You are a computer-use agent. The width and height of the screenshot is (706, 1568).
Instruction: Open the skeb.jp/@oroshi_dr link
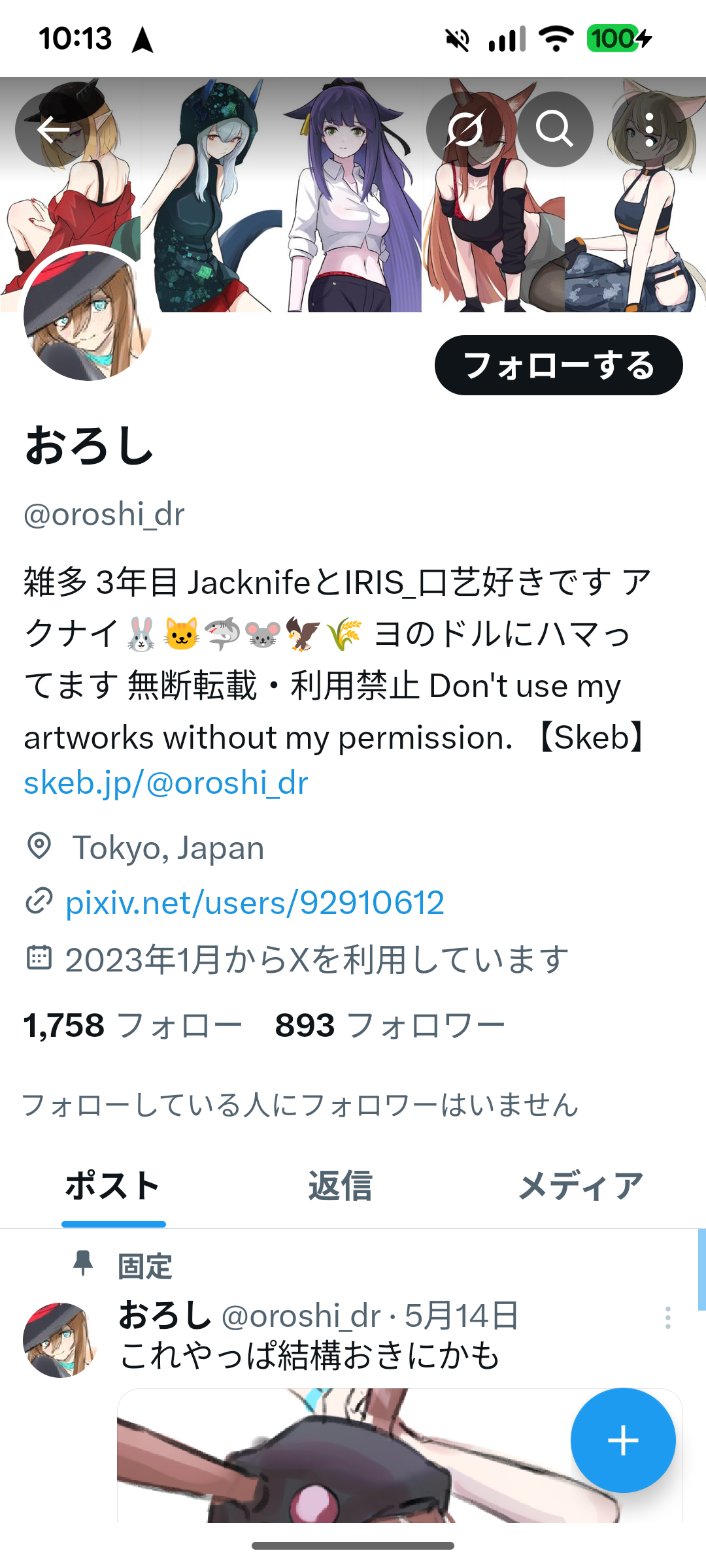pos(166,783)
